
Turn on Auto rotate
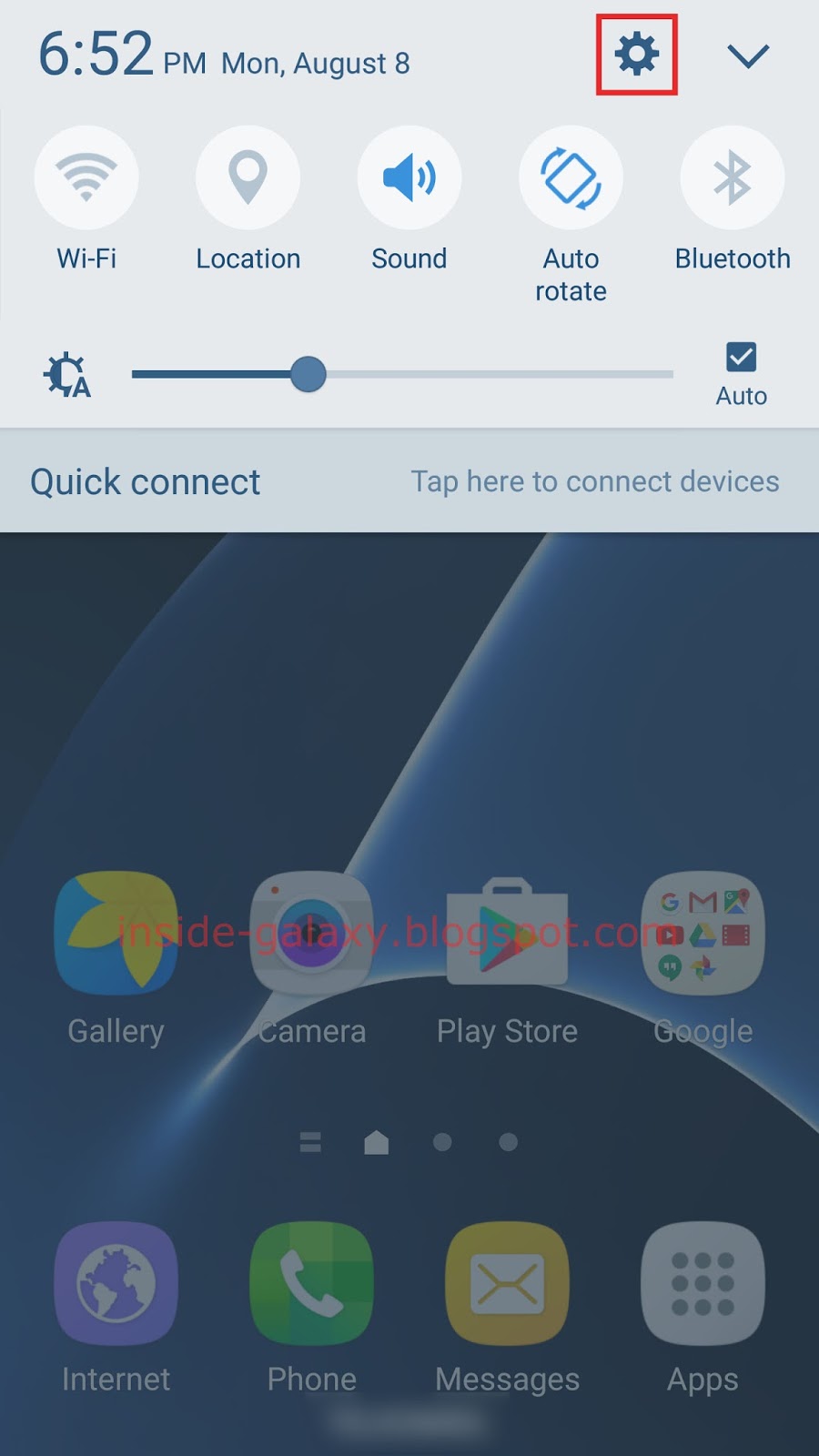571,177
